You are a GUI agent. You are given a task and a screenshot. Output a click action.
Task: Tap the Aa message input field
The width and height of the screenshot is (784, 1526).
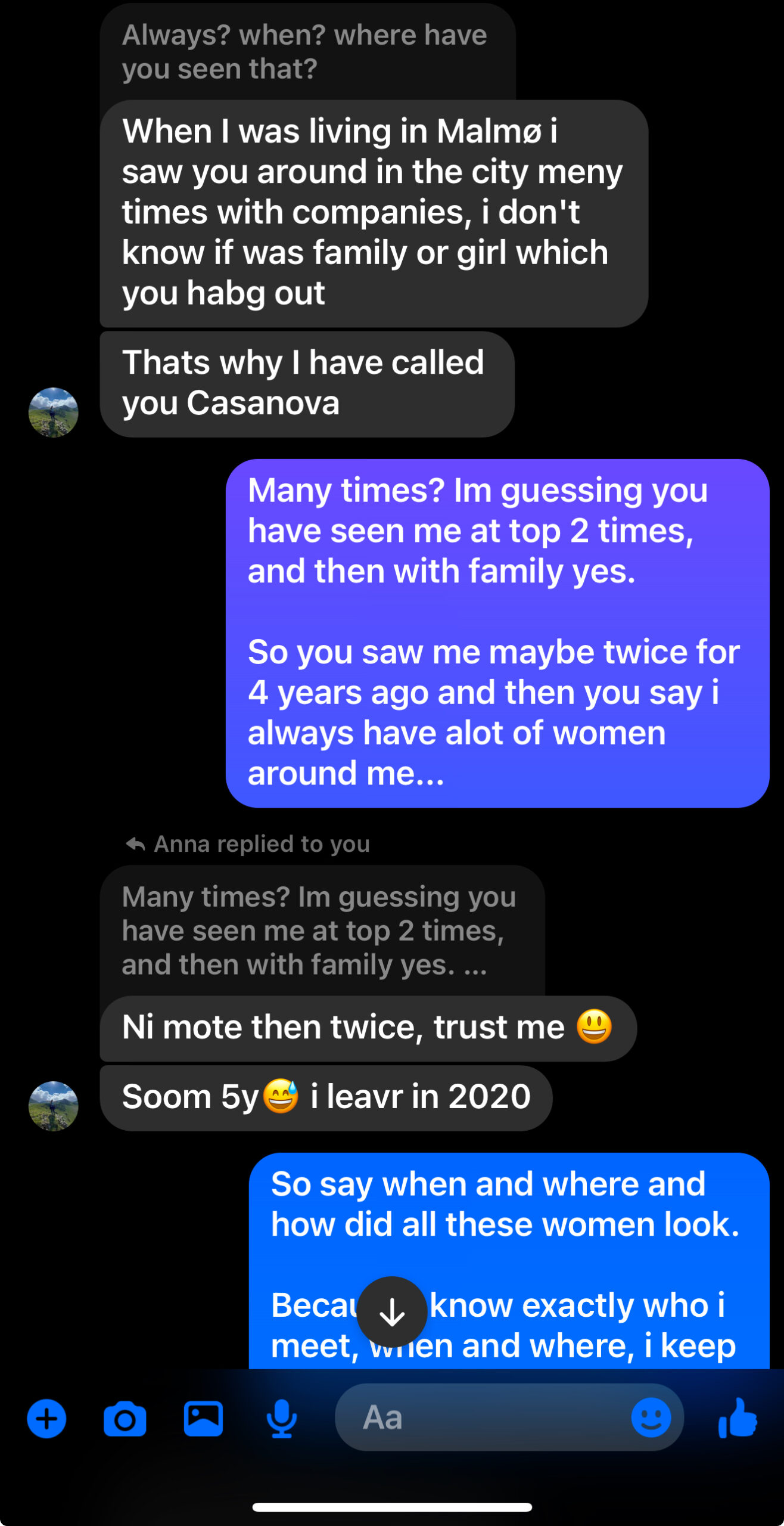(x=509, y=1417)
